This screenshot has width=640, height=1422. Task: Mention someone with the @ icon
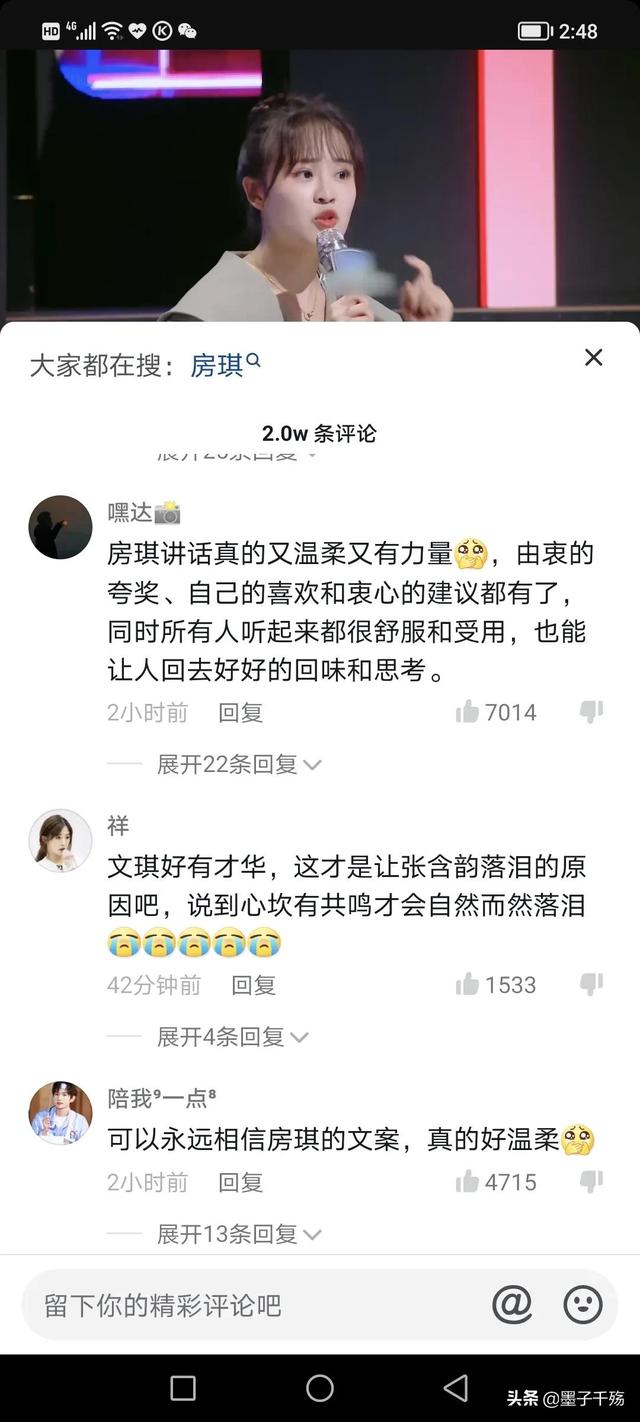coord(512,1304)
